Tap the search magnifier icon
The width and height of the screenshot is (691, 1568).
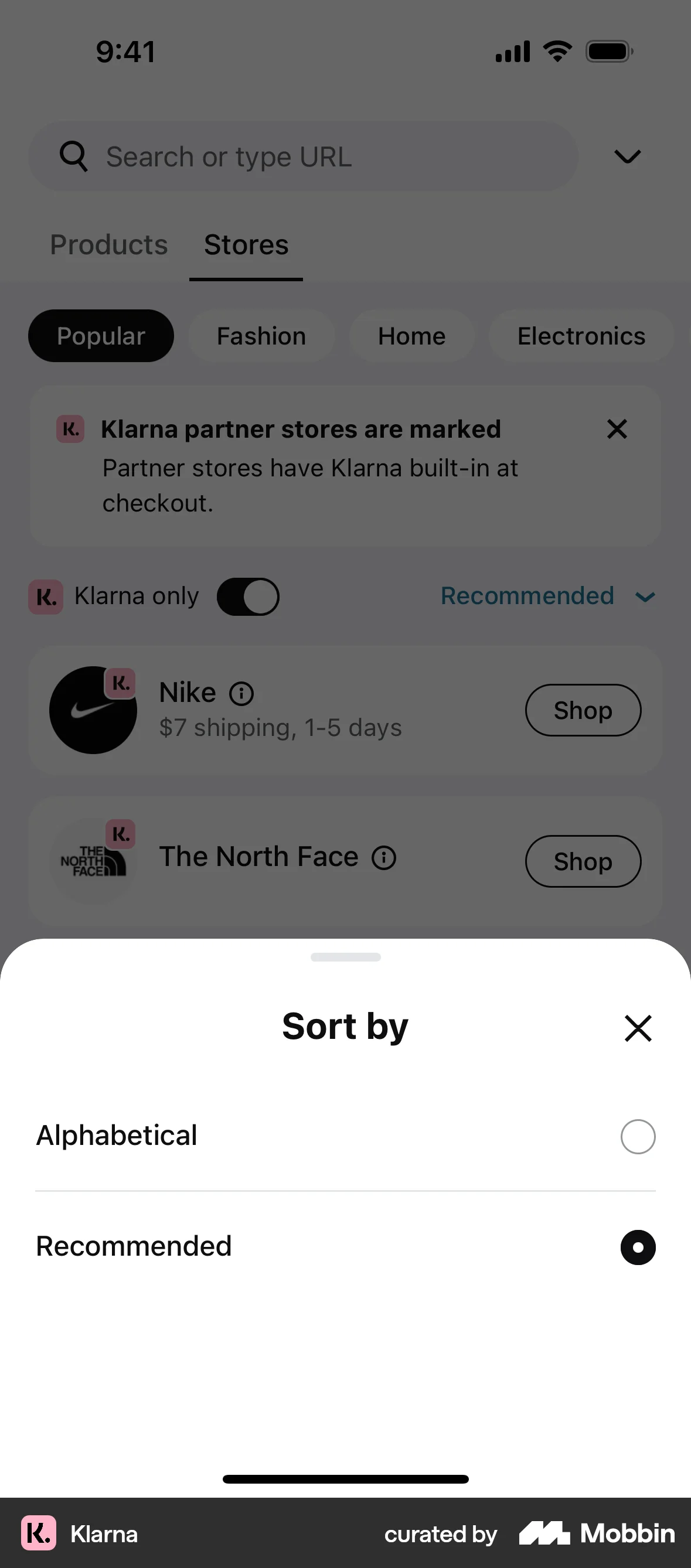click(74, 156)
